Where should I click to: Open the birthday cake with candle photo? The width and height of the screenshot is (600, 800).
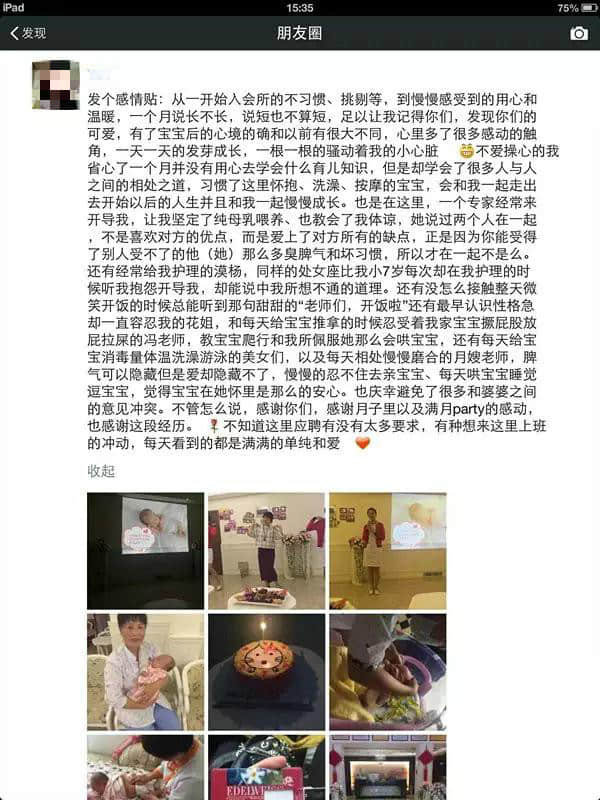click(x=266, y=672)
